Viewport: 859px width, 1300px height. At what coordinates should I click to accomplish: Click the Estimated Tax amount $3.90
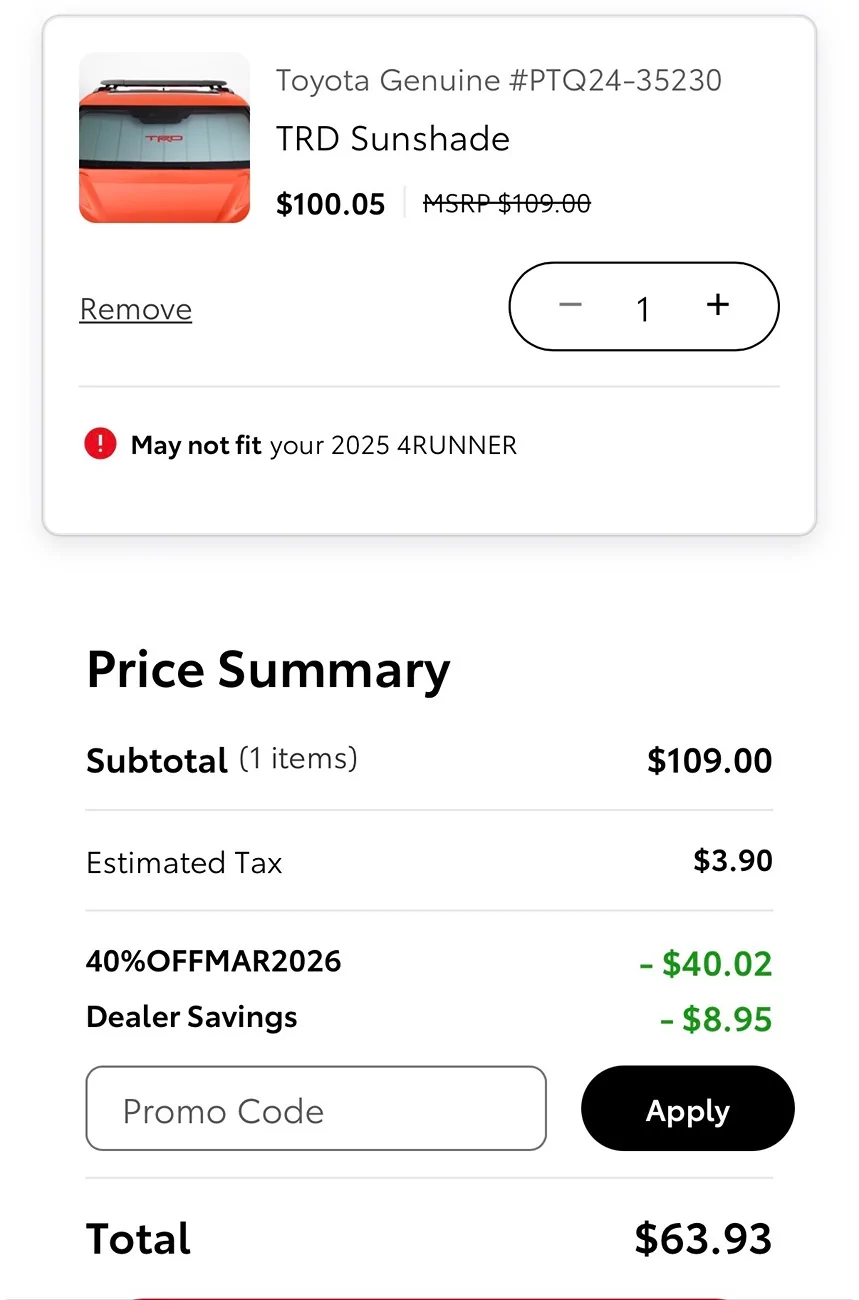click(x=733, y=861)
